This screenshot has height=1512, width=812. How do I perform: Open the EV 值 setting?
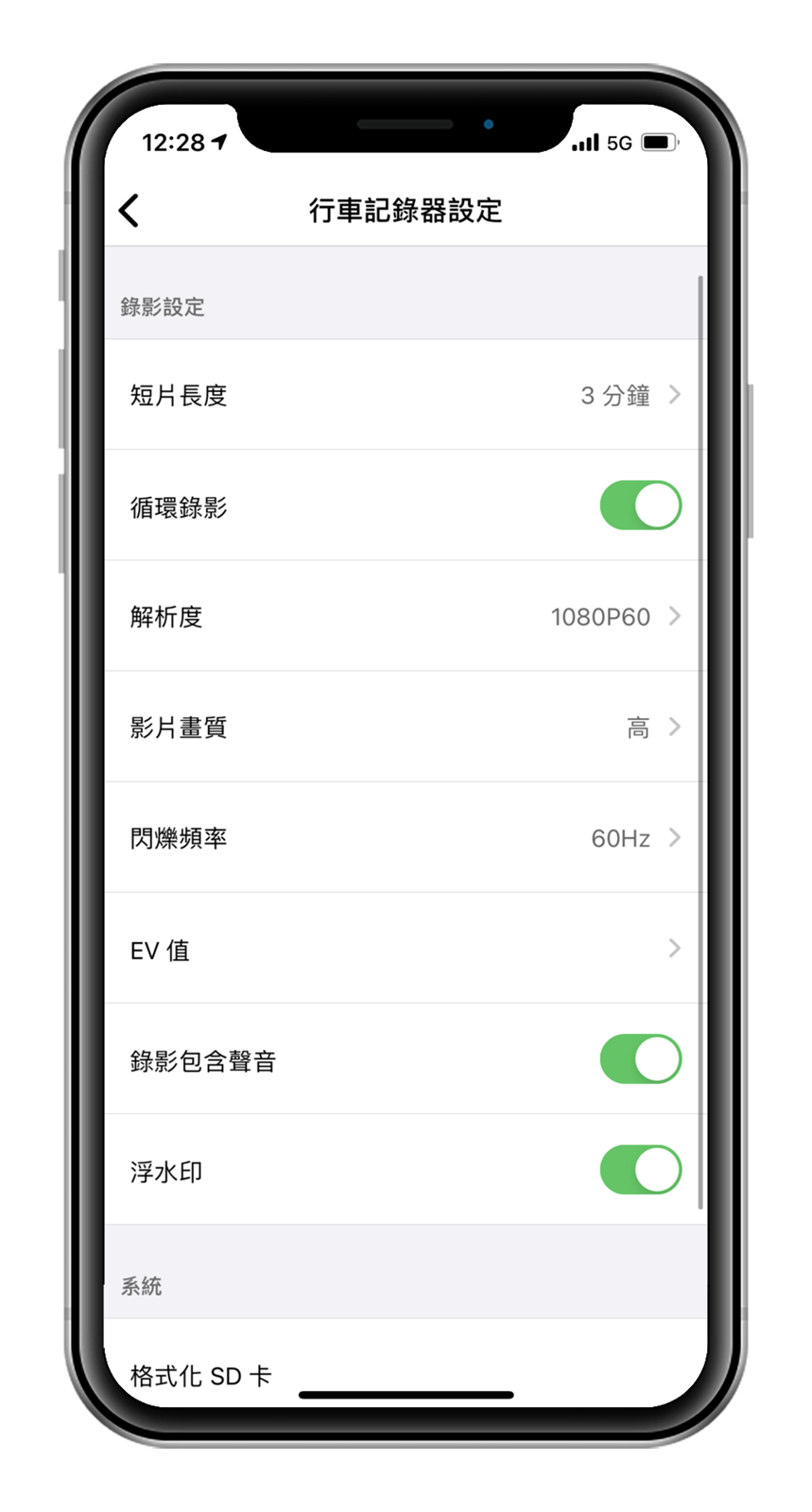tap(405, 949)
